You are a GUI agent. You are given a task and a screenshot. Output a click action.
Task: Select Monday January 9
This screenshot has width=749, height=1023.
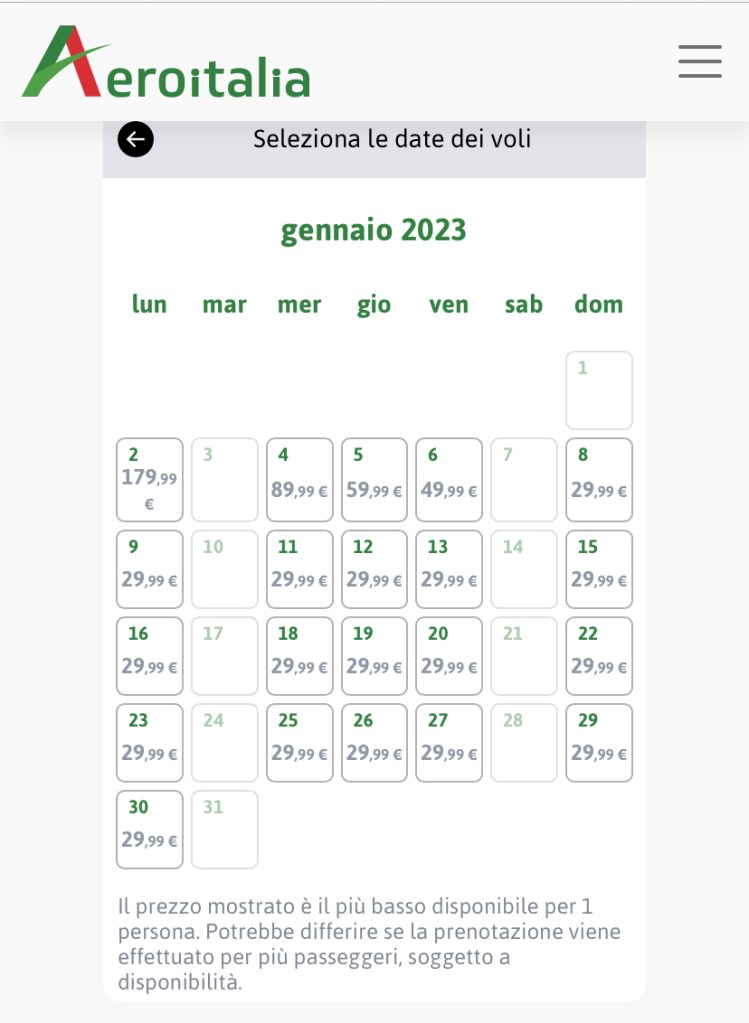click(149, 569)
